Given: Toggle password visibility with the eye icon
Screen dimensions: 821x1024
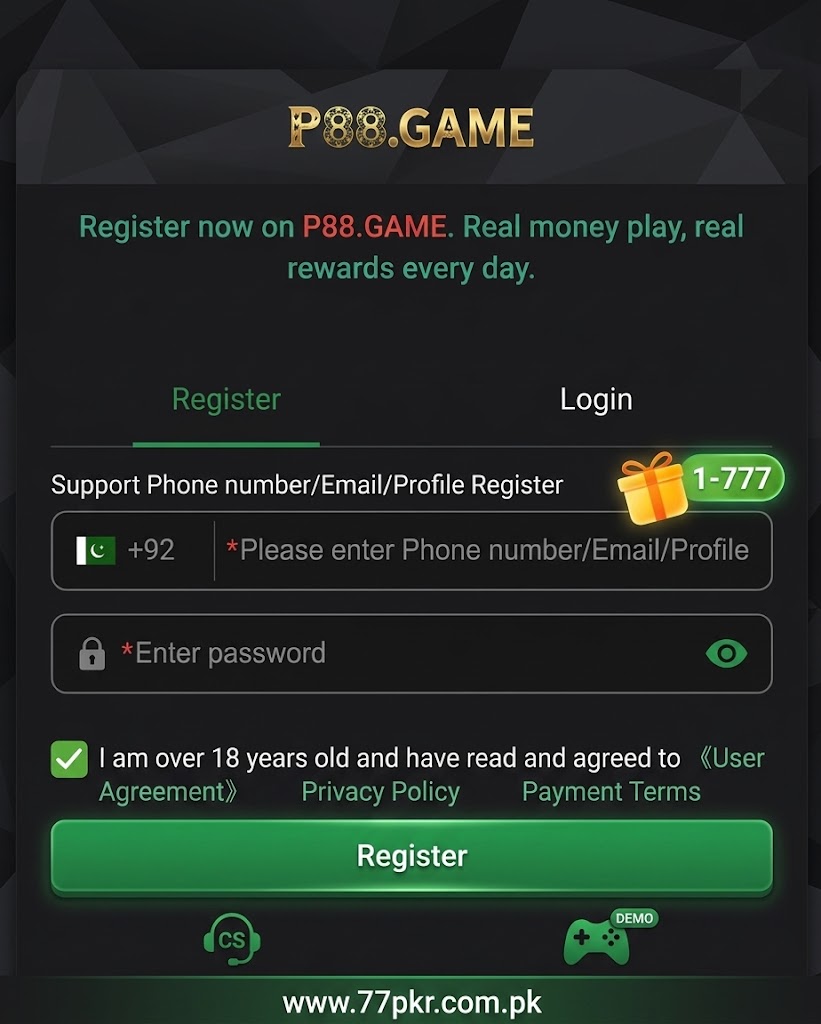Looking at the screenshot, I should (x=726, y=653).
